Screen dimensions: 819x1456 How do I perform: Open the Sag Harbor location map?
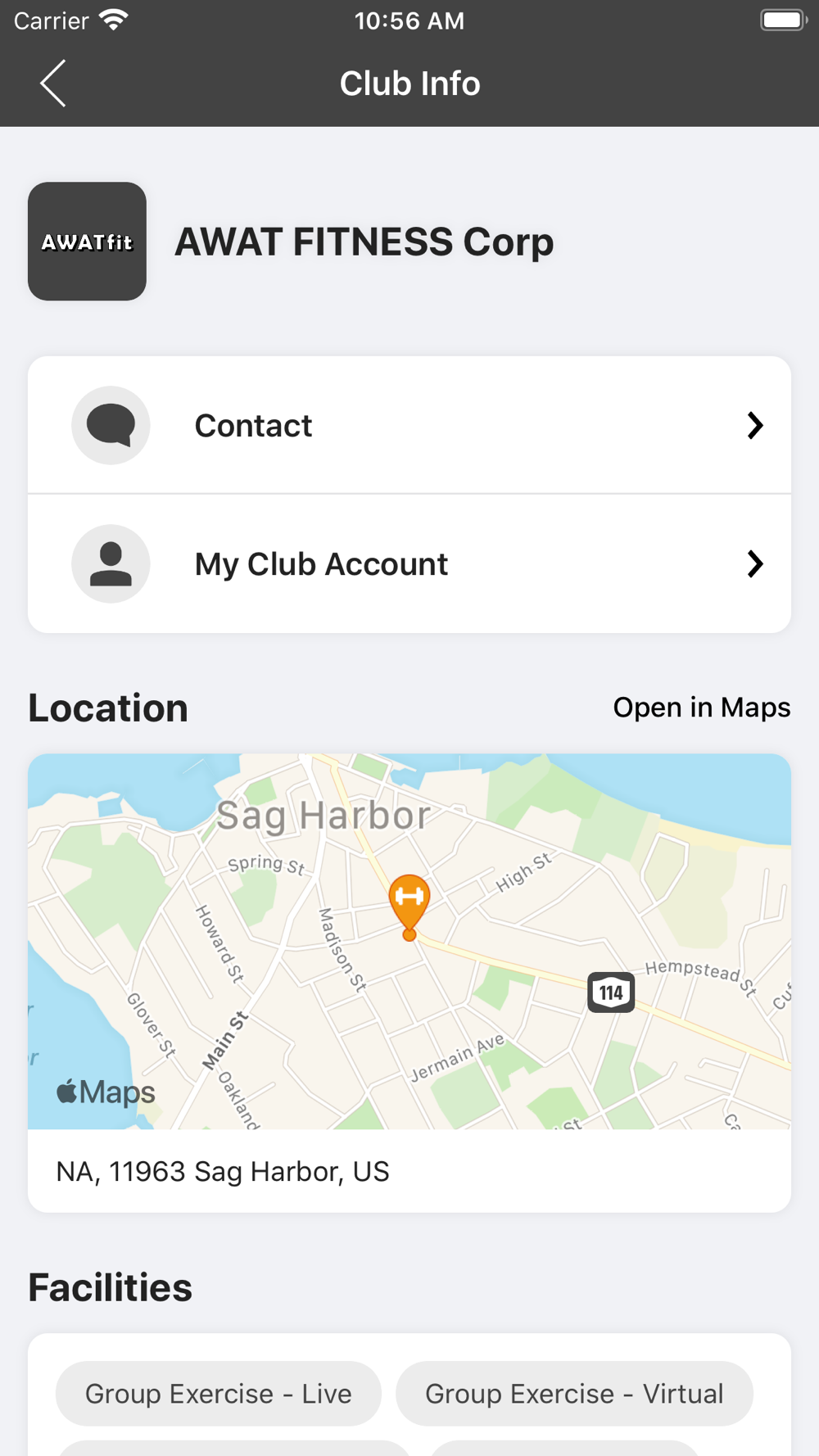[x=409, y=941]
